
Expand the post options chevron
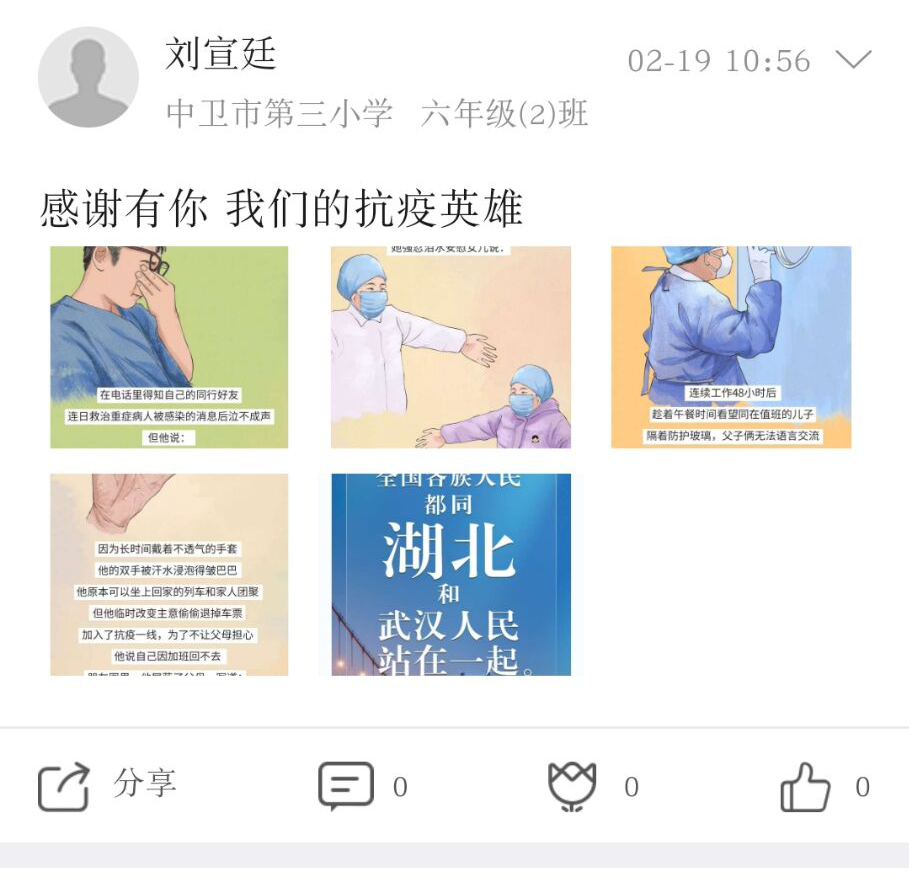point(853,60)
